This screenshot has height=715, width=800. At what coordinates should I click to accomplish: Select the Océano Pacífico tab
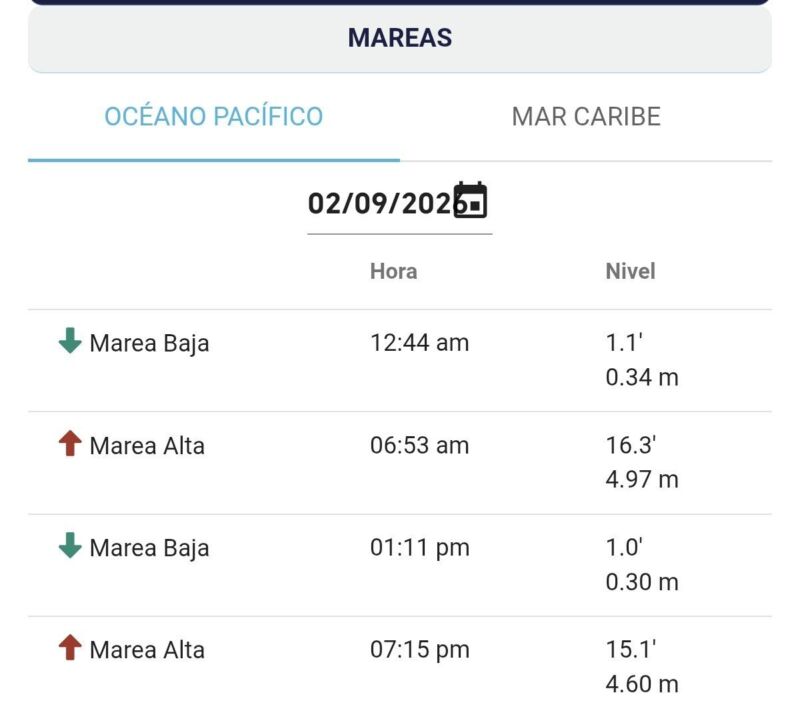coord(214,116)
